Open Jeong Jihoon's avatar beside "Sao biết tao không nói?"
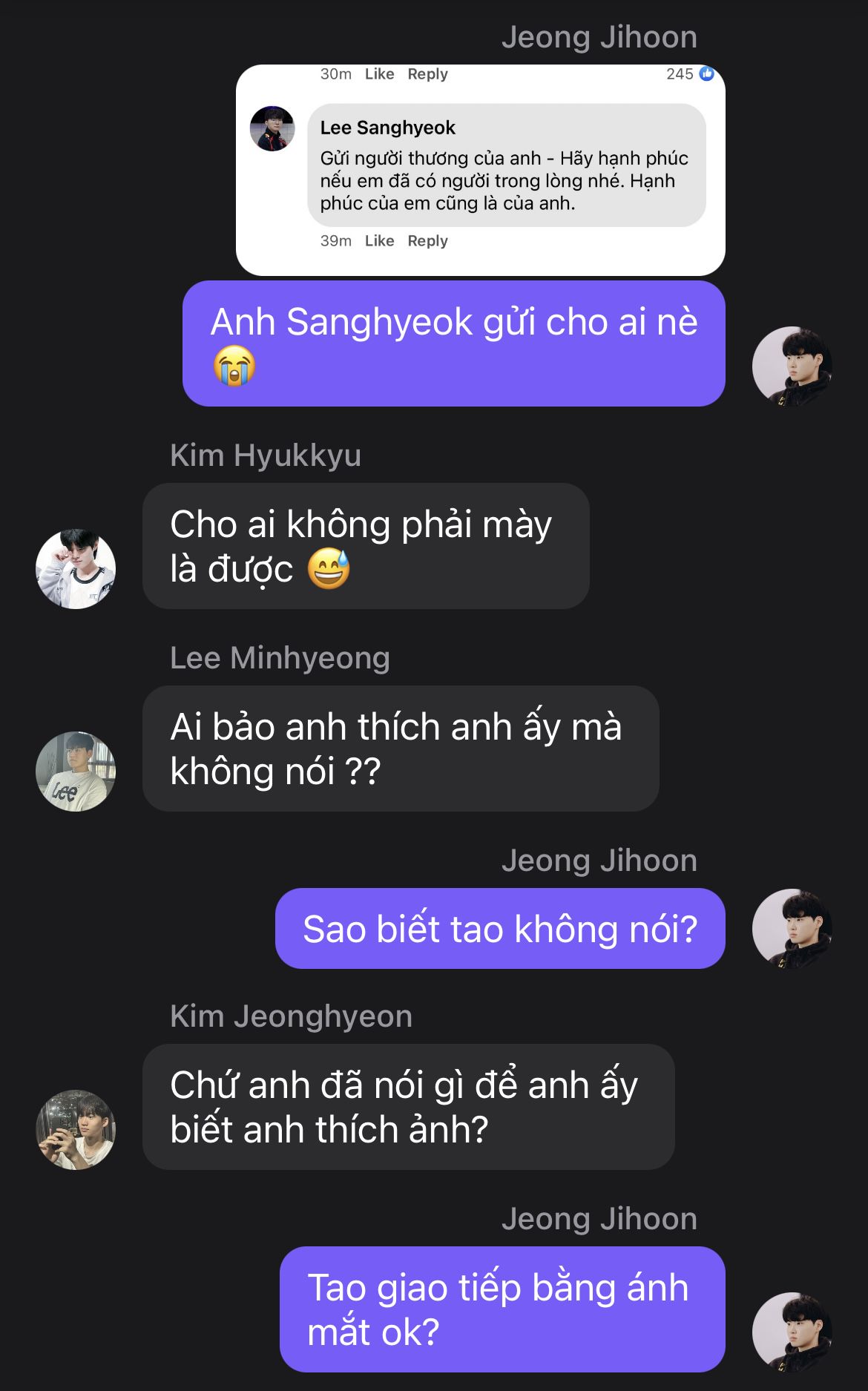This screenshot has width=868, height=1391. 792,929
